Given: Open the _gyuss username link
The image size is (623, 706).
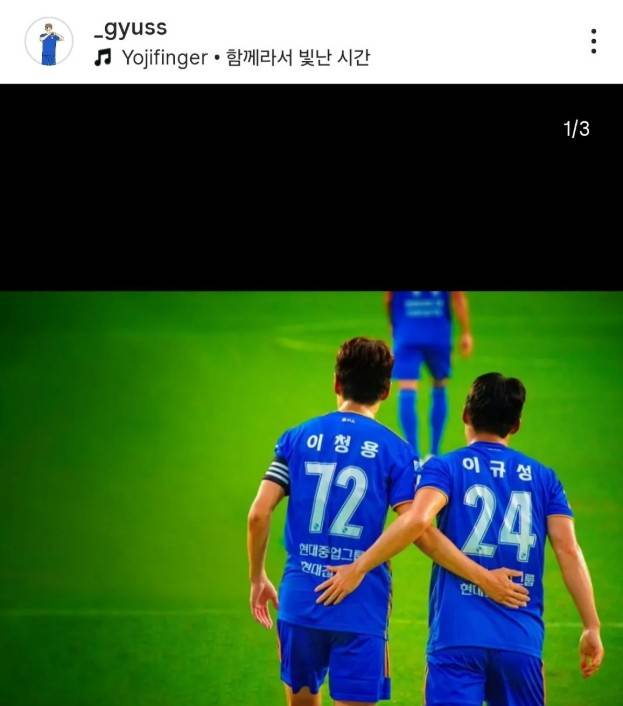Looking at the screenshot, I should 129,28.
